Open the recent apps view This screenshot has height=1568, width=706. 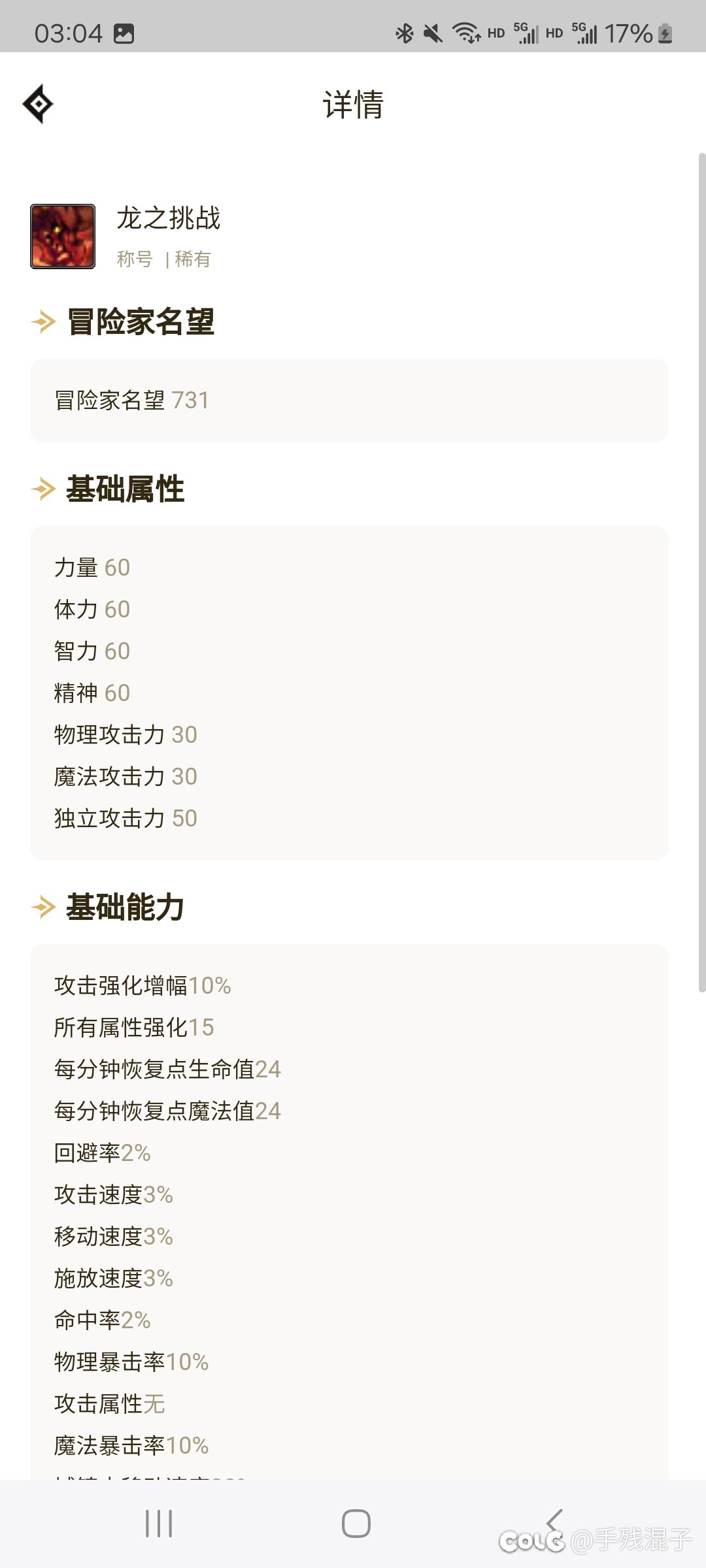[x=159, y=1523]
